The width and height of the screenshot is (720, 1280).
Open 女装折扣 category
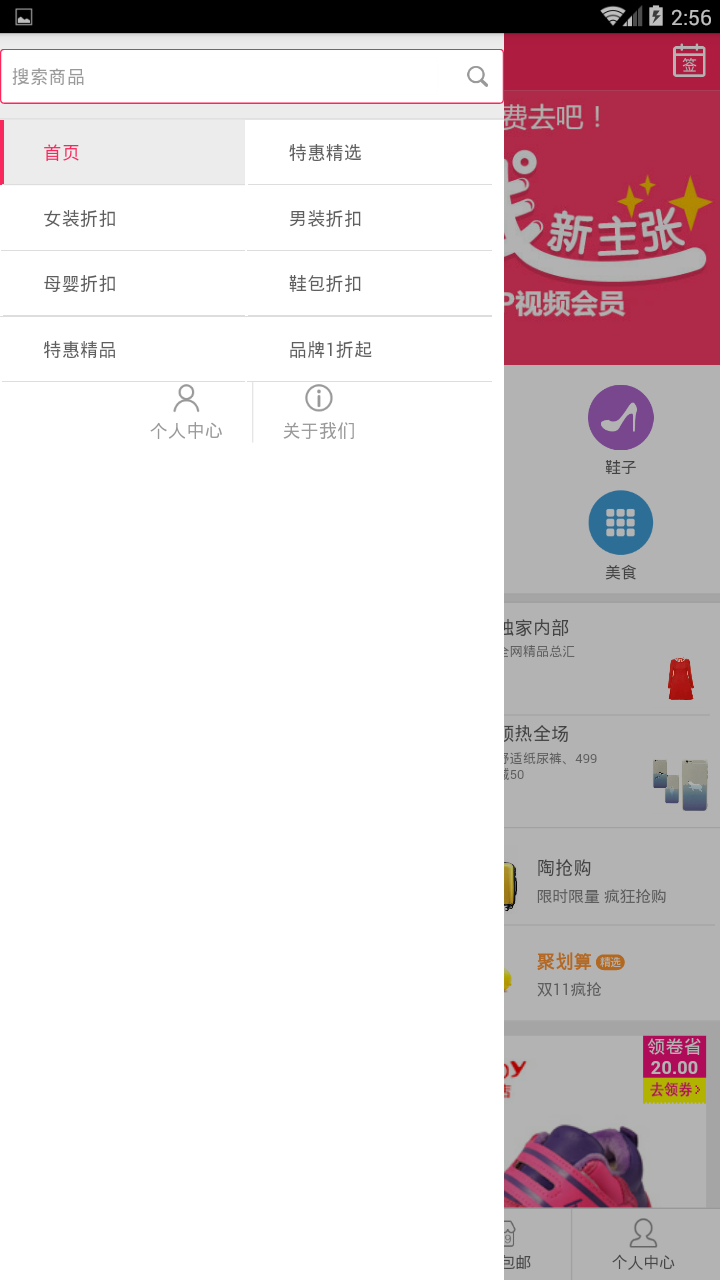pos(123,218)
